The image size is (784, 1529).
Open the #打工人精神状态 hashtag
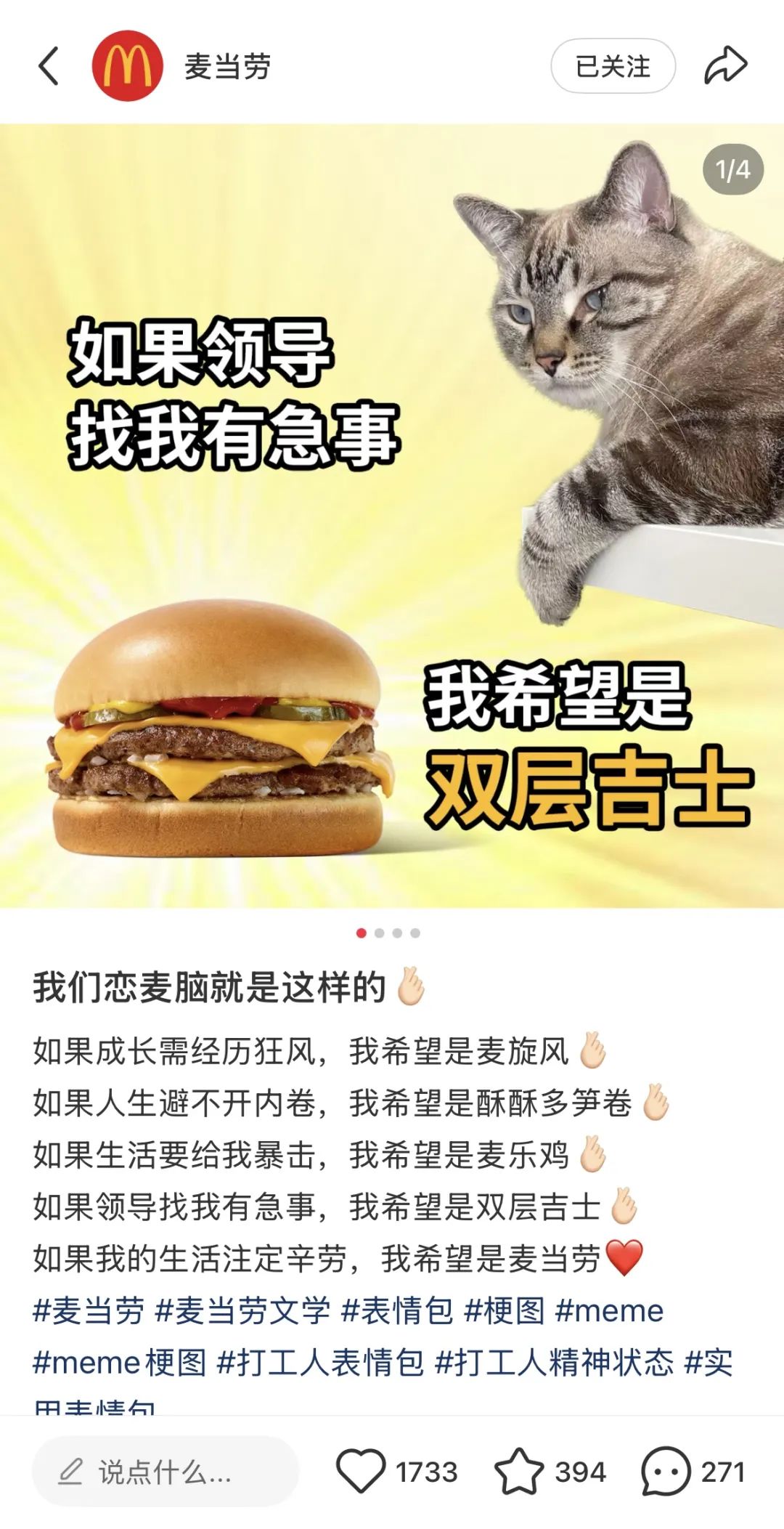[554, 1363]
